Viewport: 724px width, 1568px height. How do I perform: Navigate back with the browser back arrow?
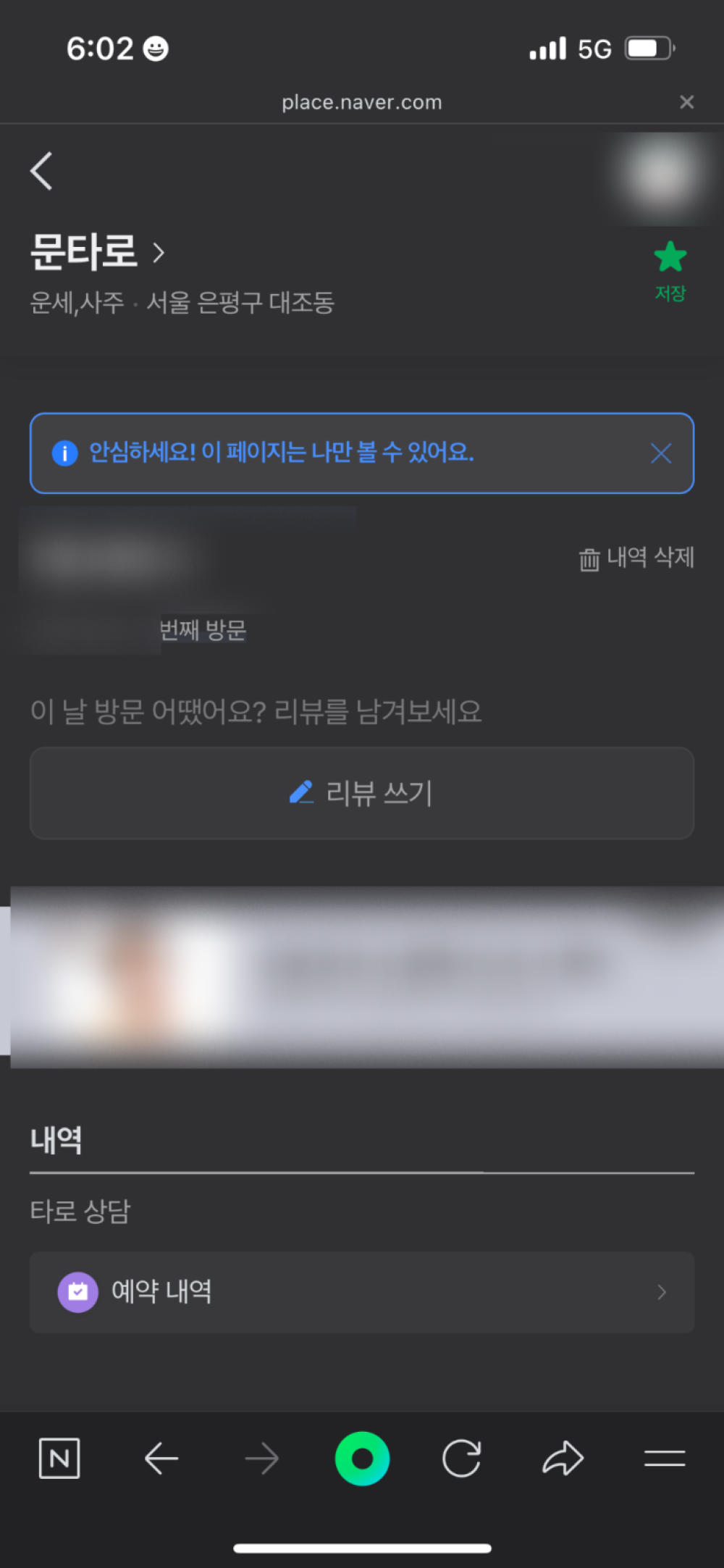[161, 1458]
